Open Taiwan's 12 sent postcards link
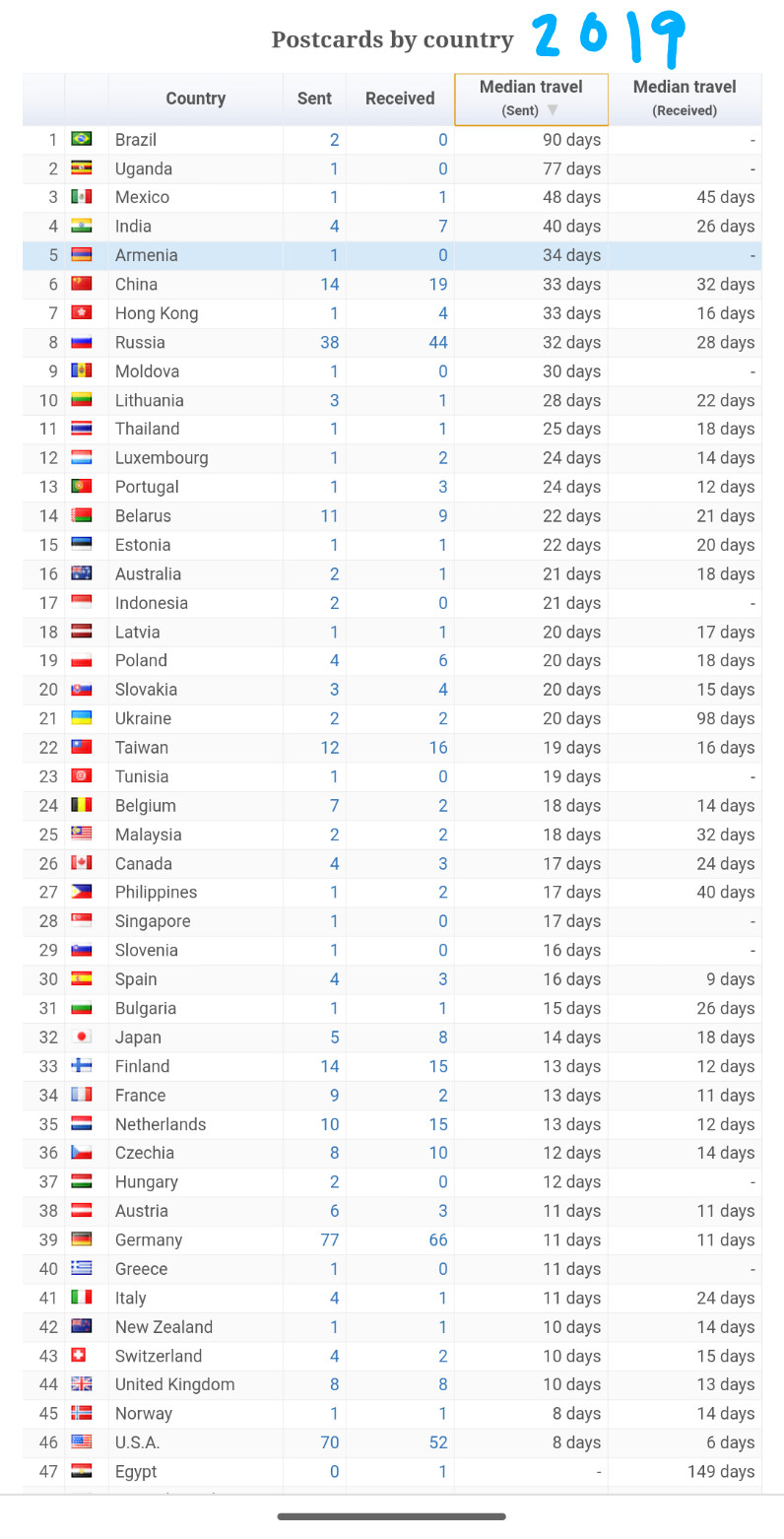The width and height of the screenshot is (784, 1539). point(329,747)
